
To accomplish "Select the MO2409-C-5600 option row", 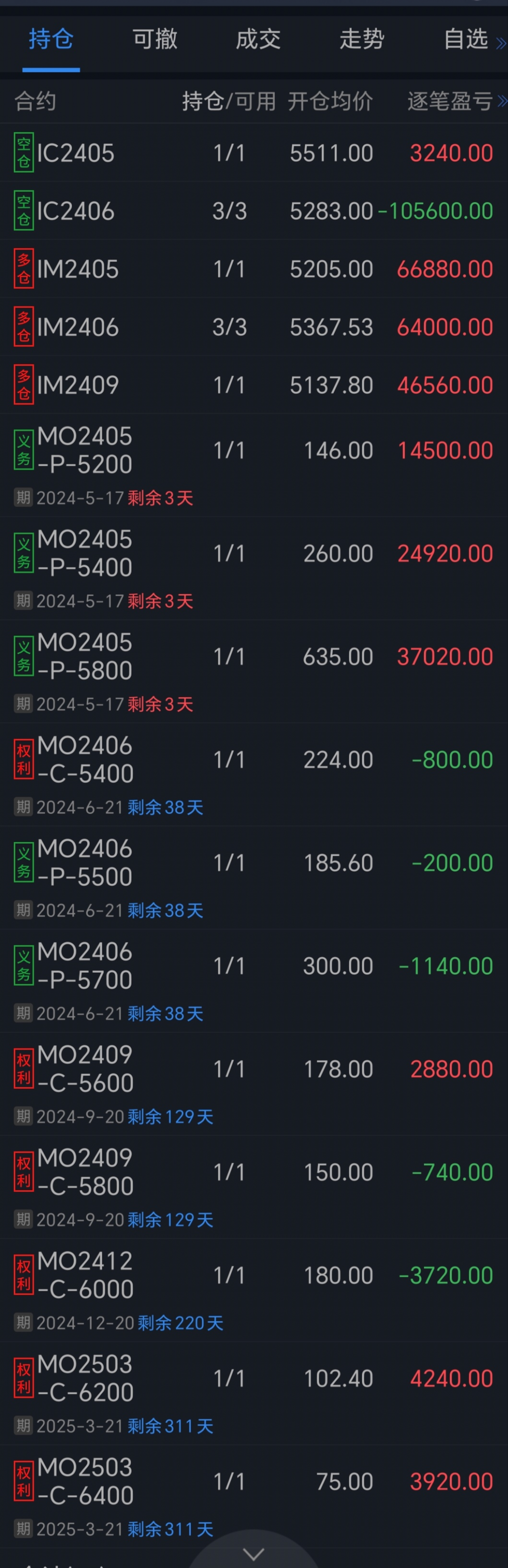I will 254,1069.
